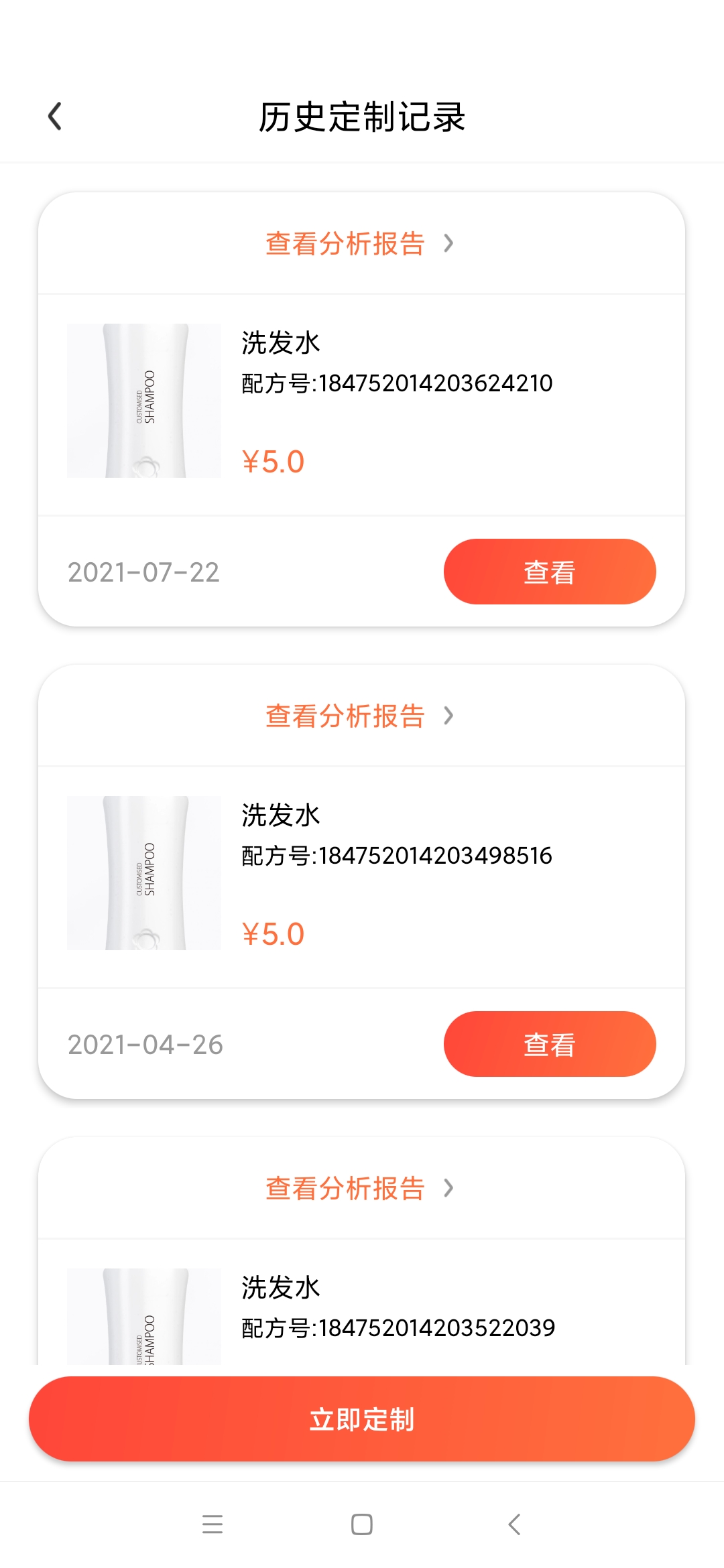Image resolution: width=724 pixels, height=1568 pixels.
Task: Tap 查看 button for 2021-07-22 record
Action: [x=549, y=572]
